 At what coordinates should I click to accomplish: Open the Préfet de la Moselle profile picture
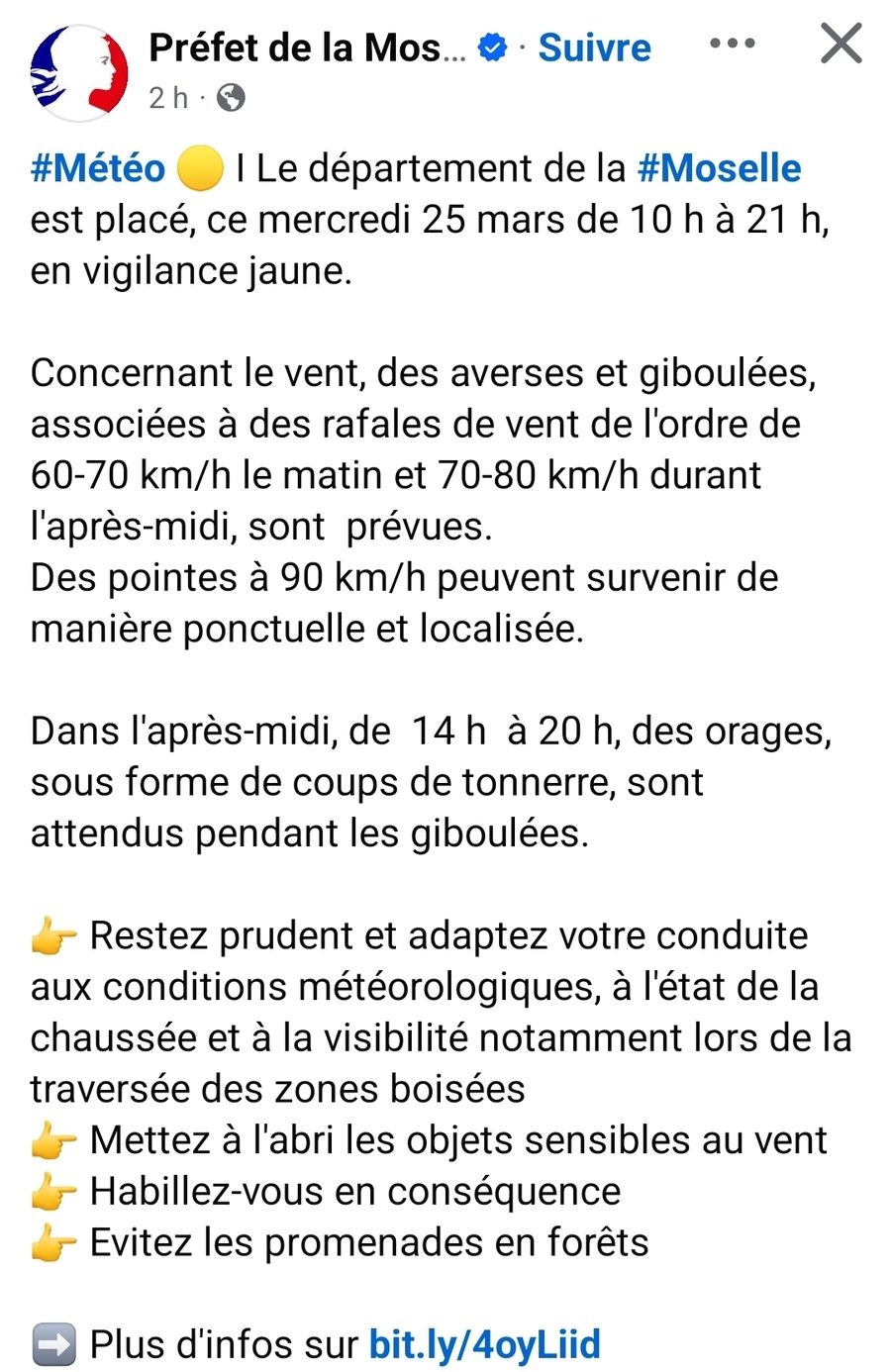[x=79, y=73]
